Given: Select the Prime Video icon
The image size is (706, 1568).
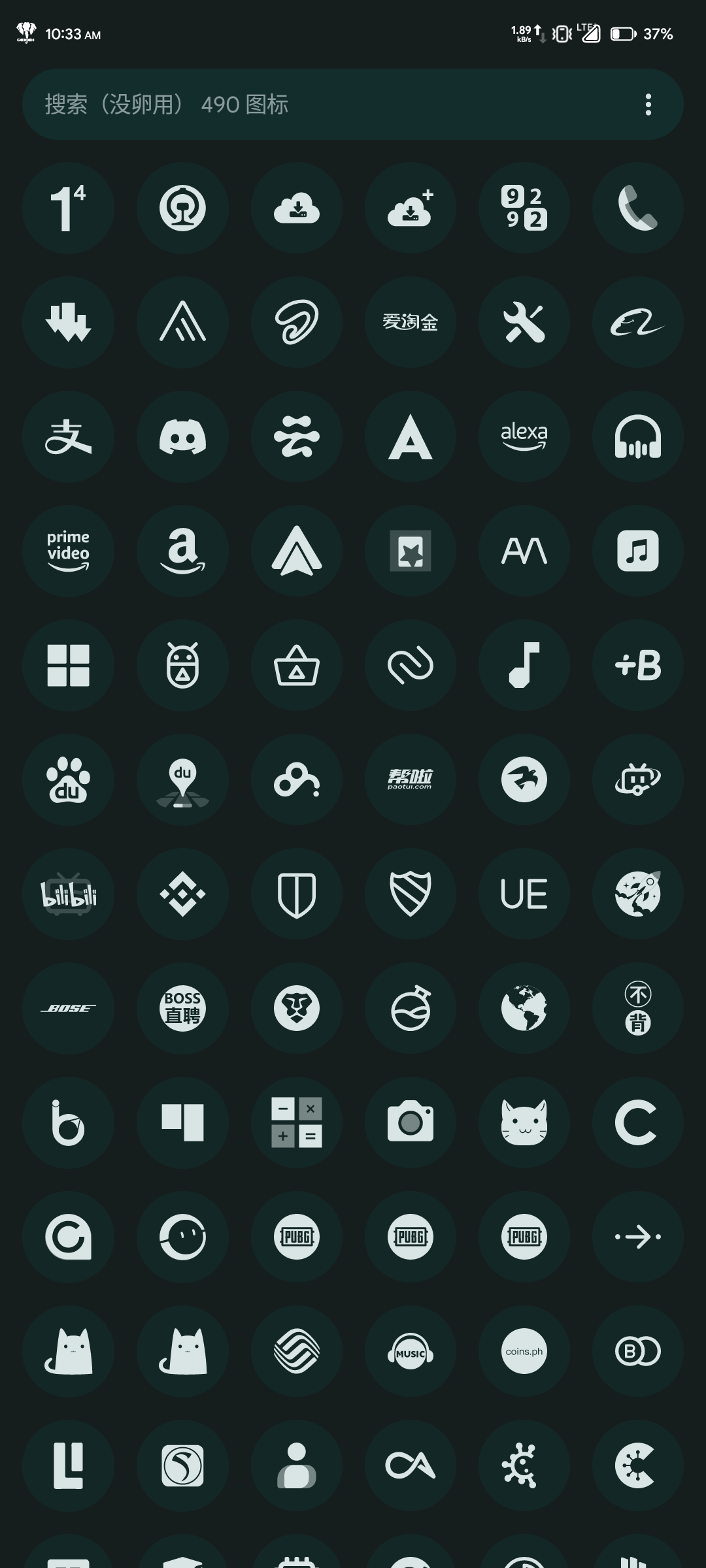Looking at the screenshot, I should [68, 551].
